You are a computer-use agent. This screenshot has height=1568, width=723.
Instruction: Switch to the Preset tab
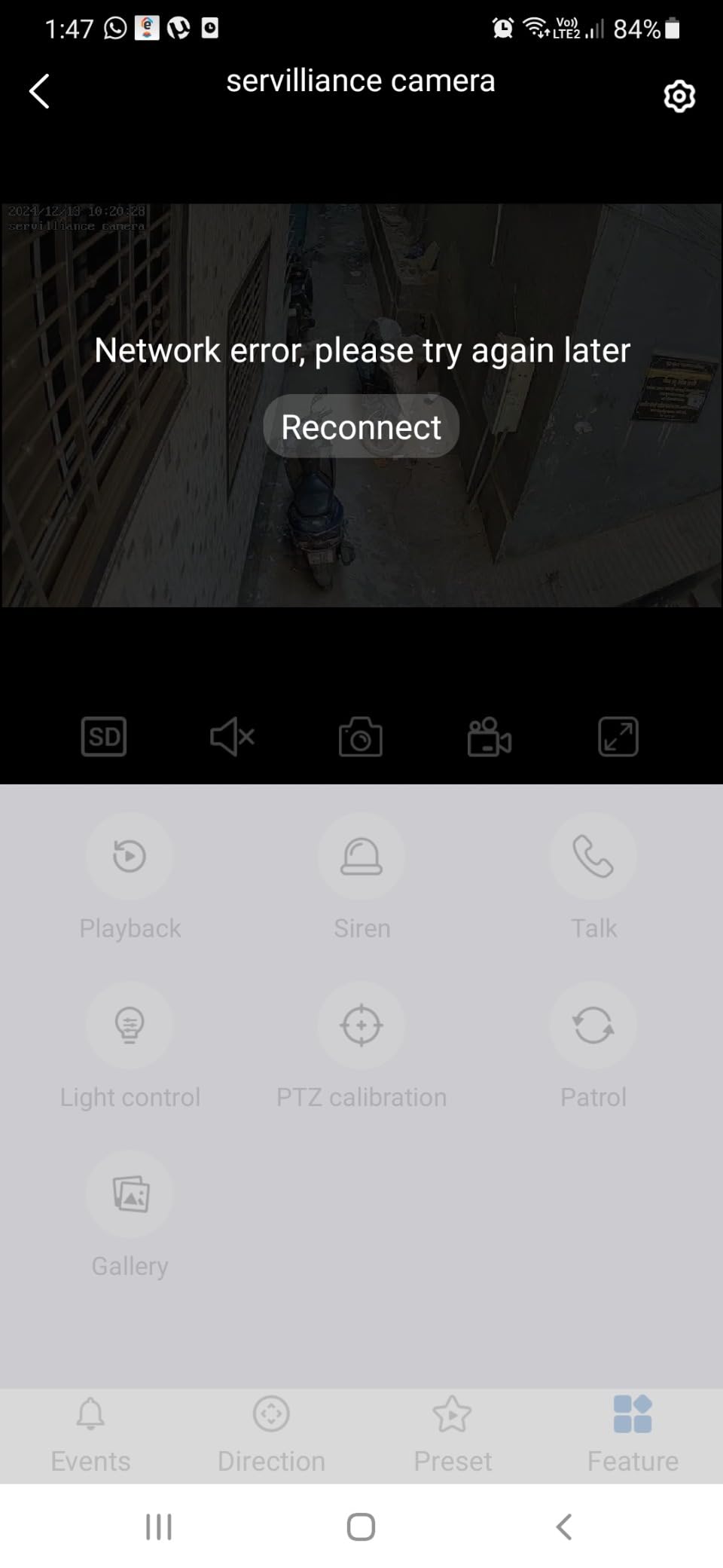pyautogui.click(x=452, y=1436)
